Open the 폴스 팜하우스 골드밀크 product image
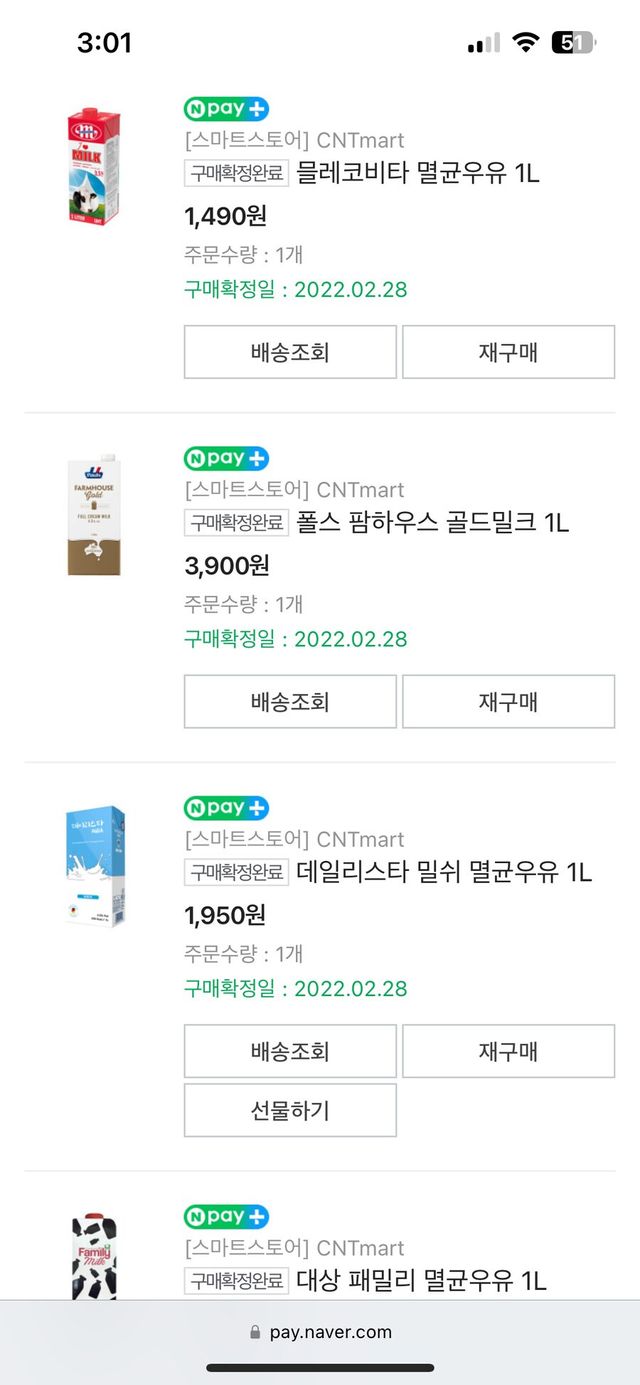Viewport: 640px width, 1385px height. 94,516
